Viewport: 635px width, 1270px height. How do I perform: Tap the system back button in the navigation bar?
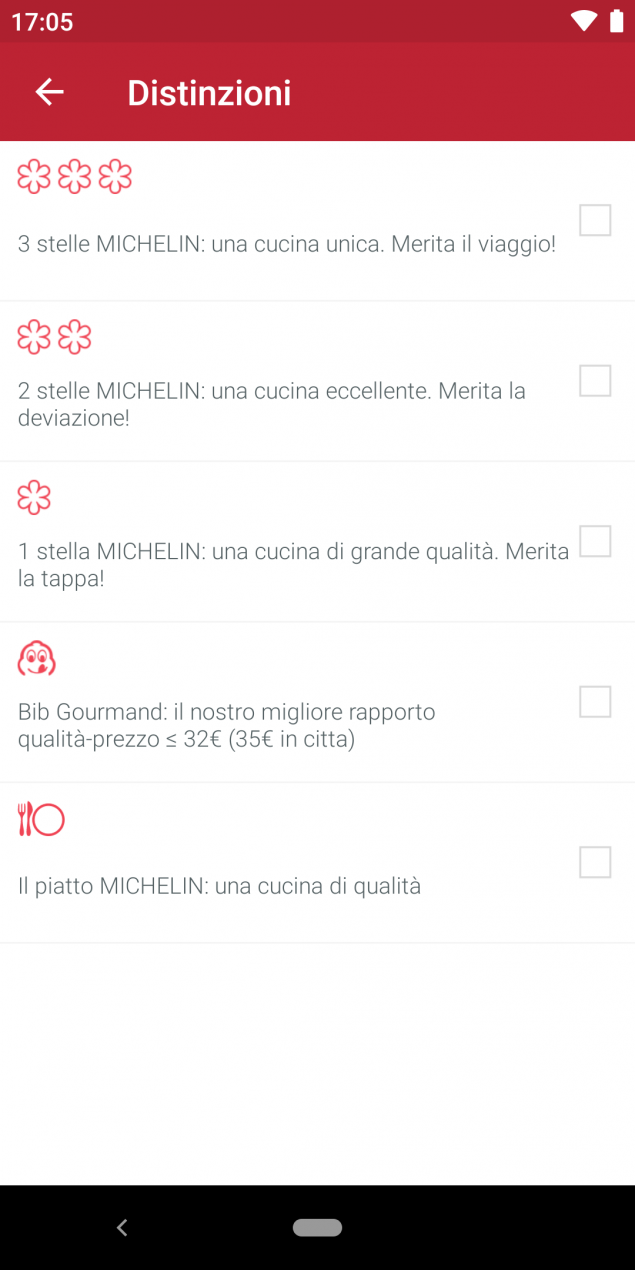122,1228
